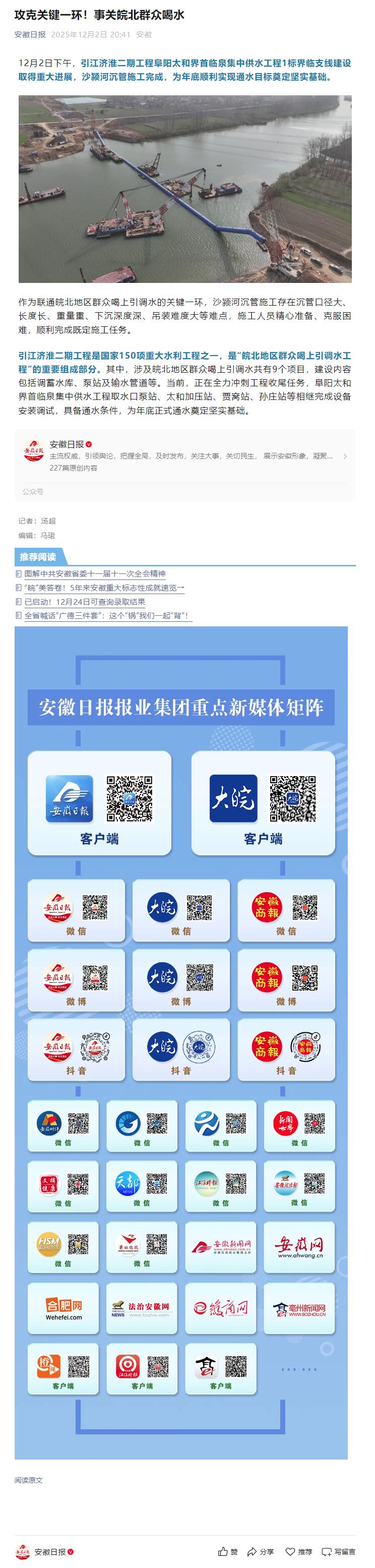Tap 阅读原文 to view the original

click(x=29, y=1480)
